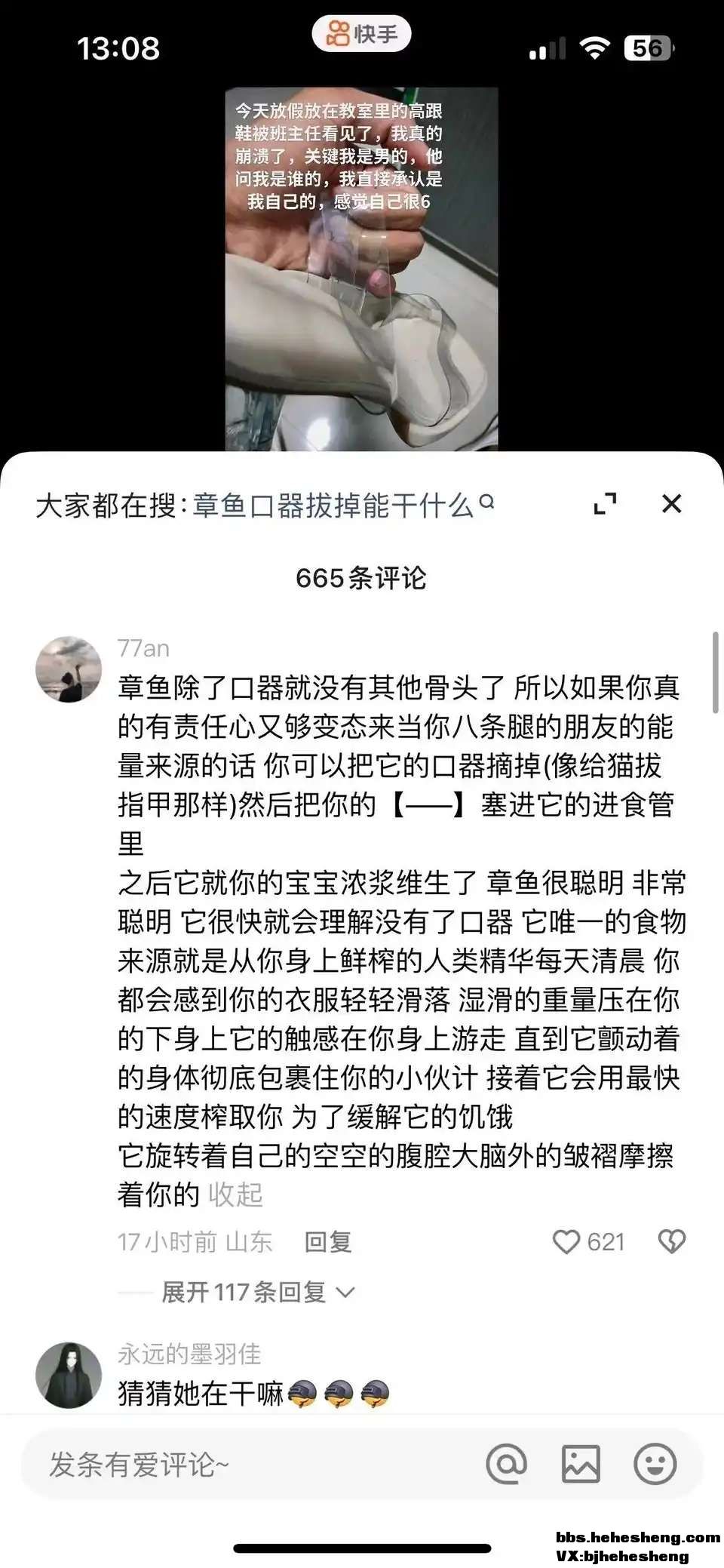
Task: Mention someone with the @ icon
Action: [x=507, y=1465]
